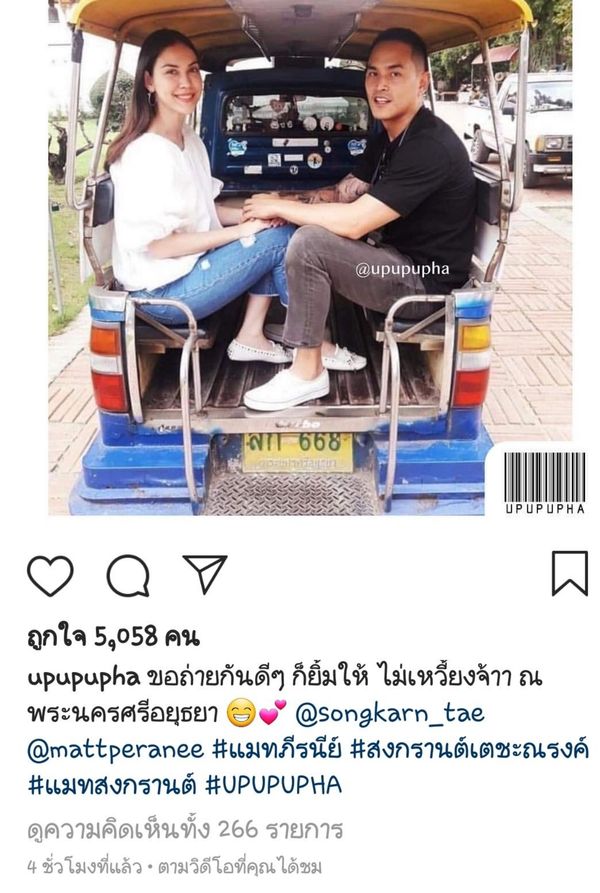View all 266 comments

coord(185,829)
